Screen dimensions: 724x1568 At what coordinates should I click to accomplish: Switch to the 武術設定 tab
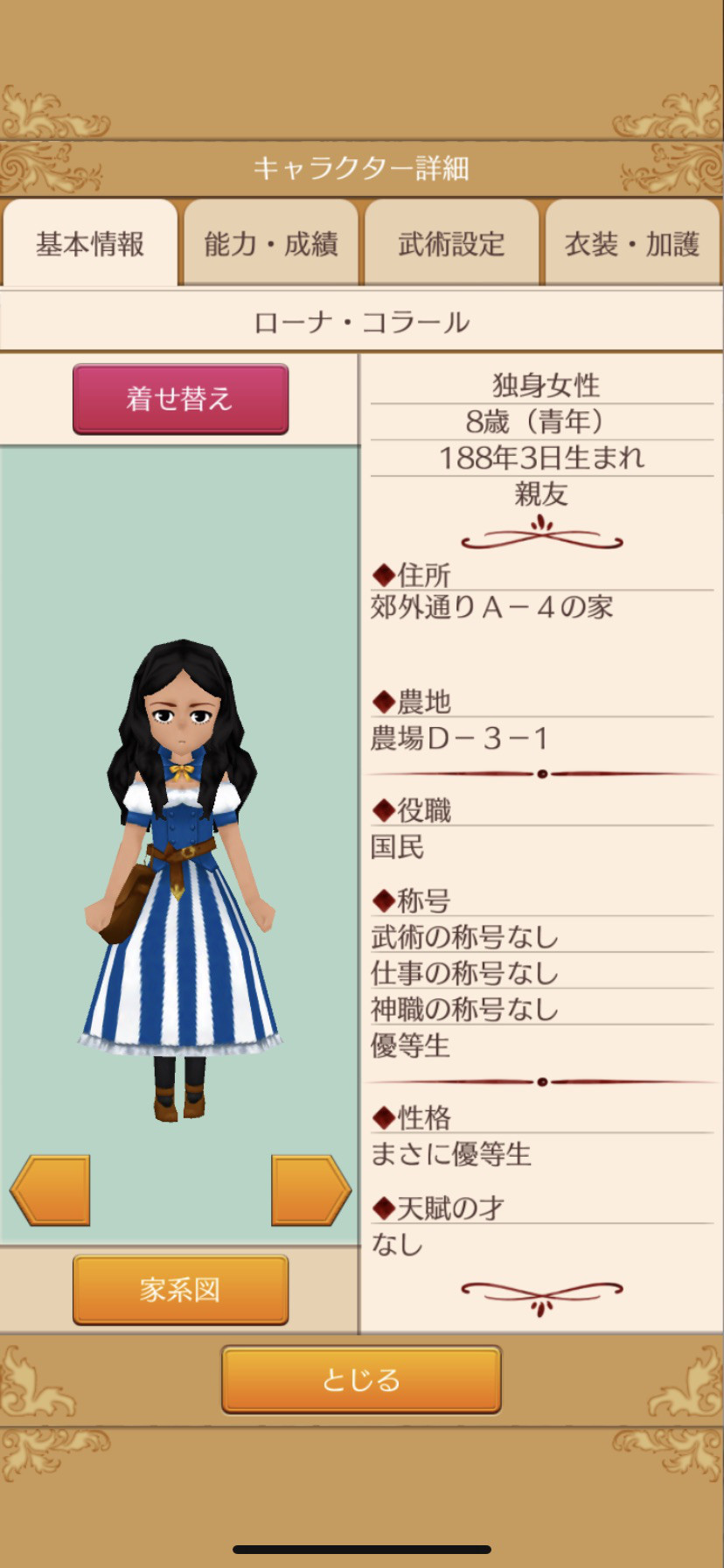tap(451, 243)
